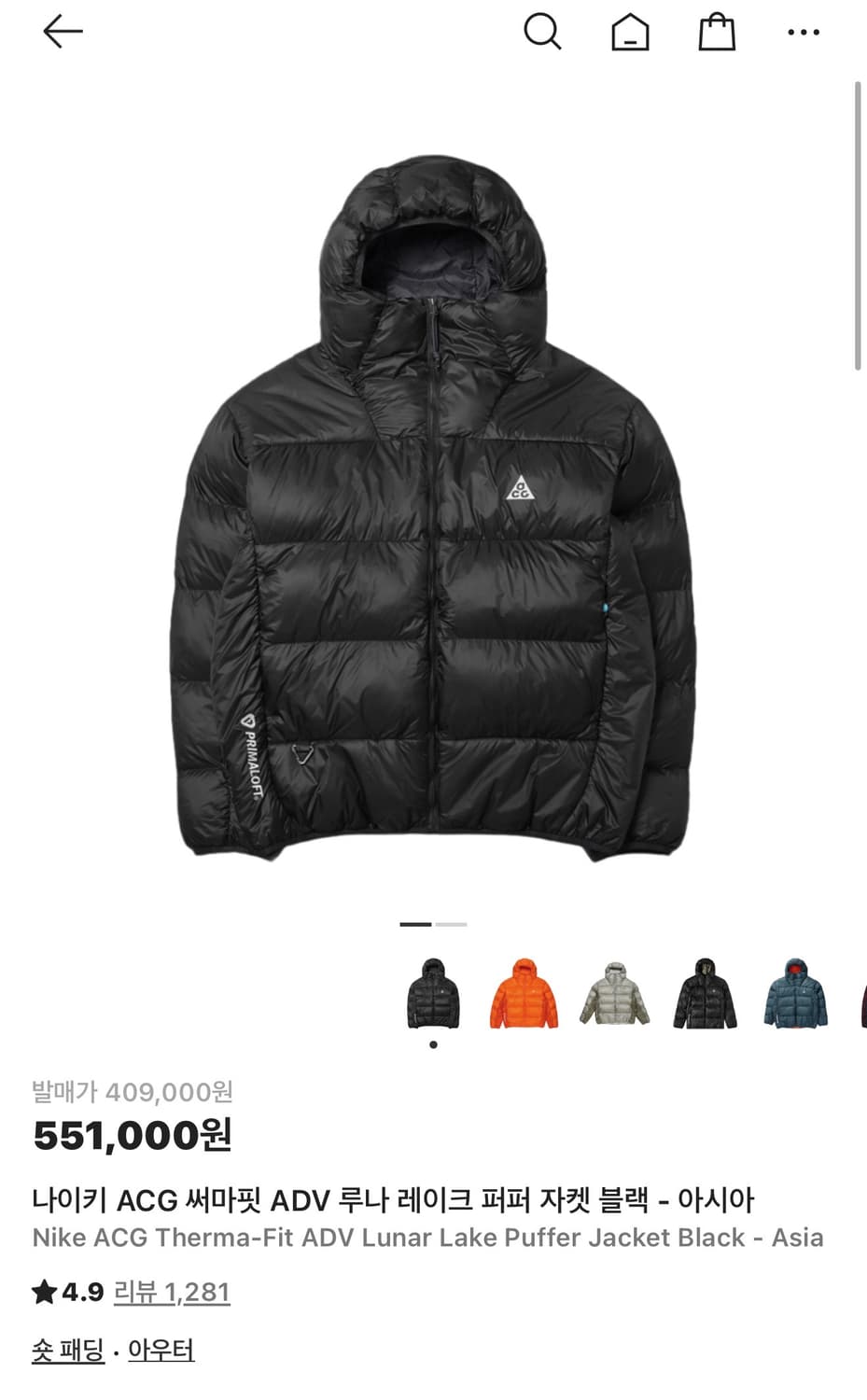Screen dimensions: 867x1400
Task: Go back using the back arrow
Action: (x=60, y=32)
